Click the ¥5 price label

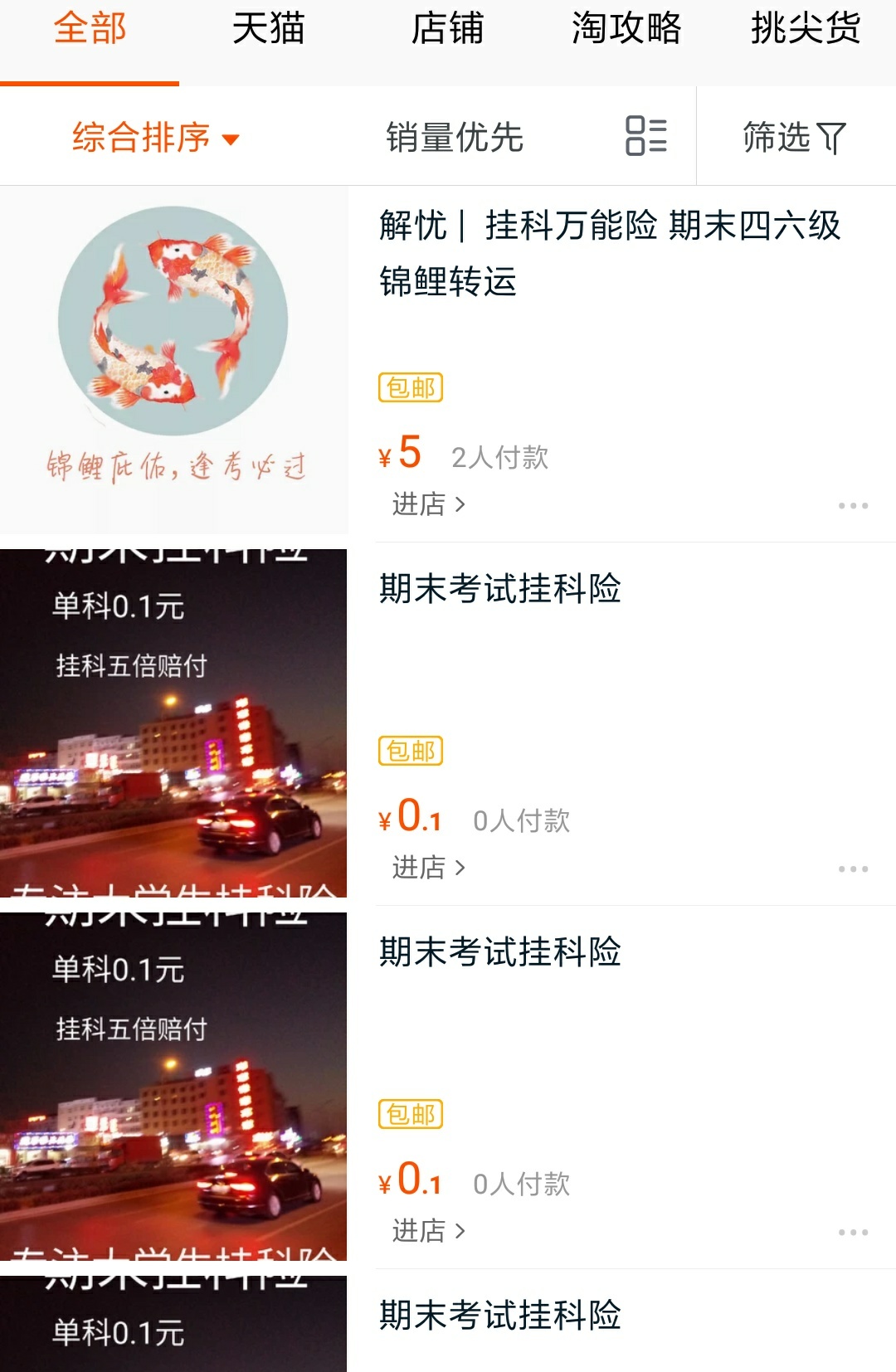400,452
